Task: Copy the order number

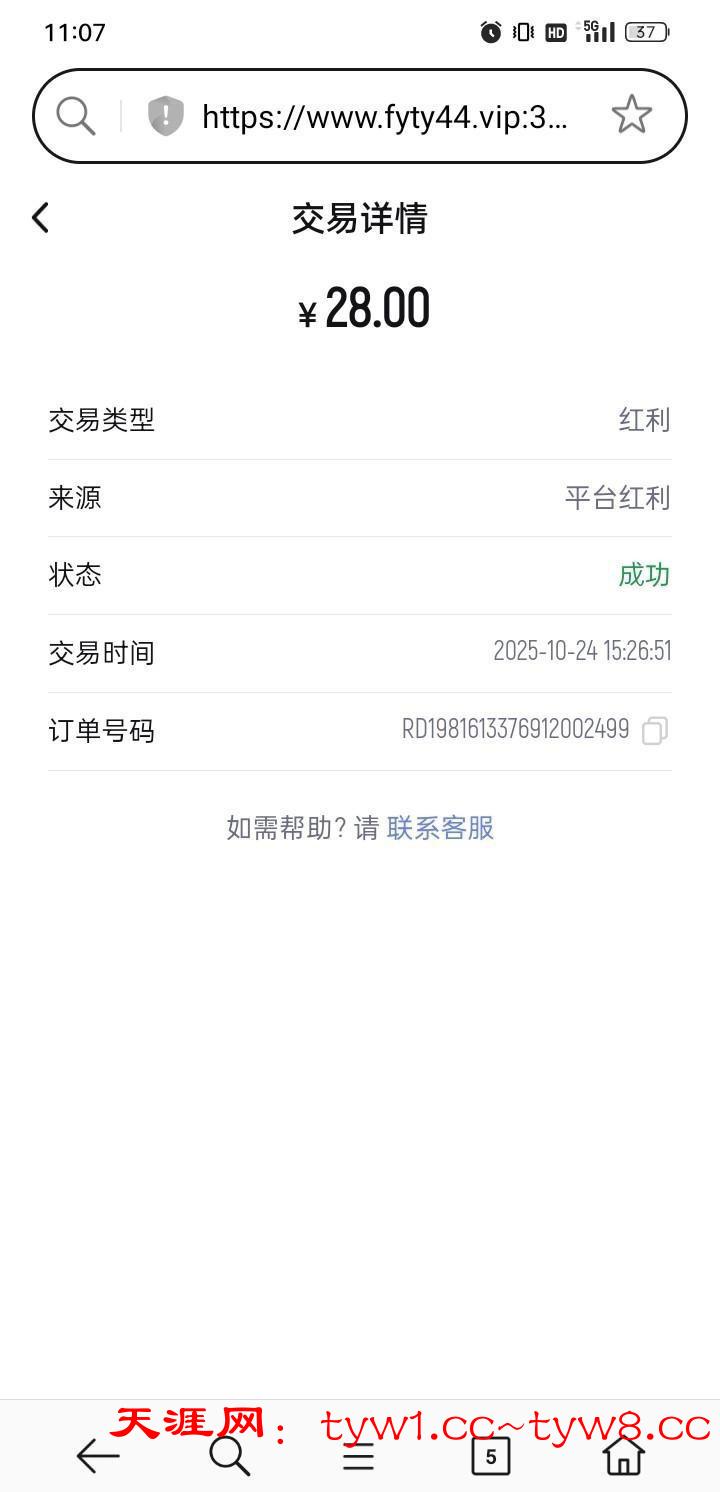Action: tap(654, 731)
